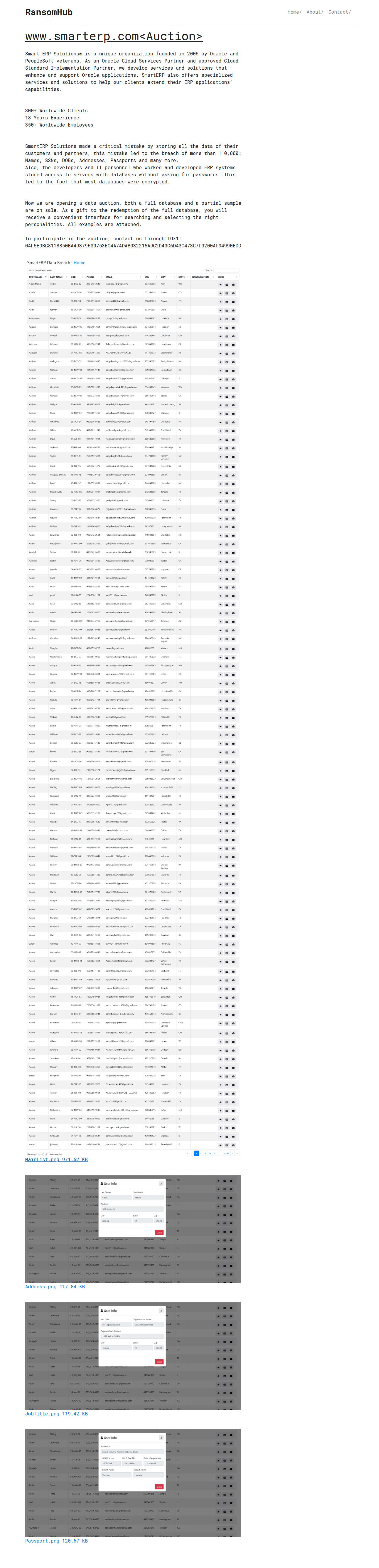Viewport: 379px width, 1568px height.
Task: Open the Address.png file link
Action: coord(55,1287)
